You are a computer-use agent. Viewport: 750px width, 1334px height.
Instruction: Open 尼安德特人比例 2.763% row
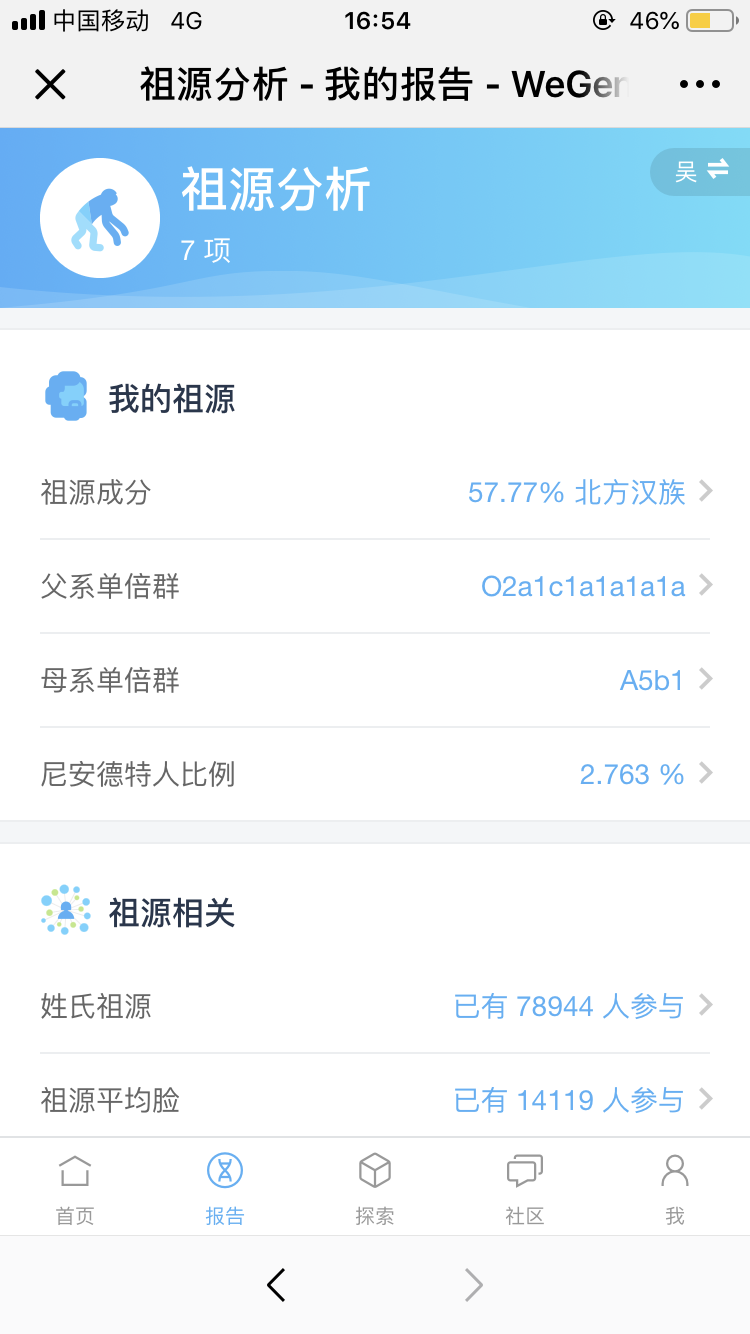375,774
